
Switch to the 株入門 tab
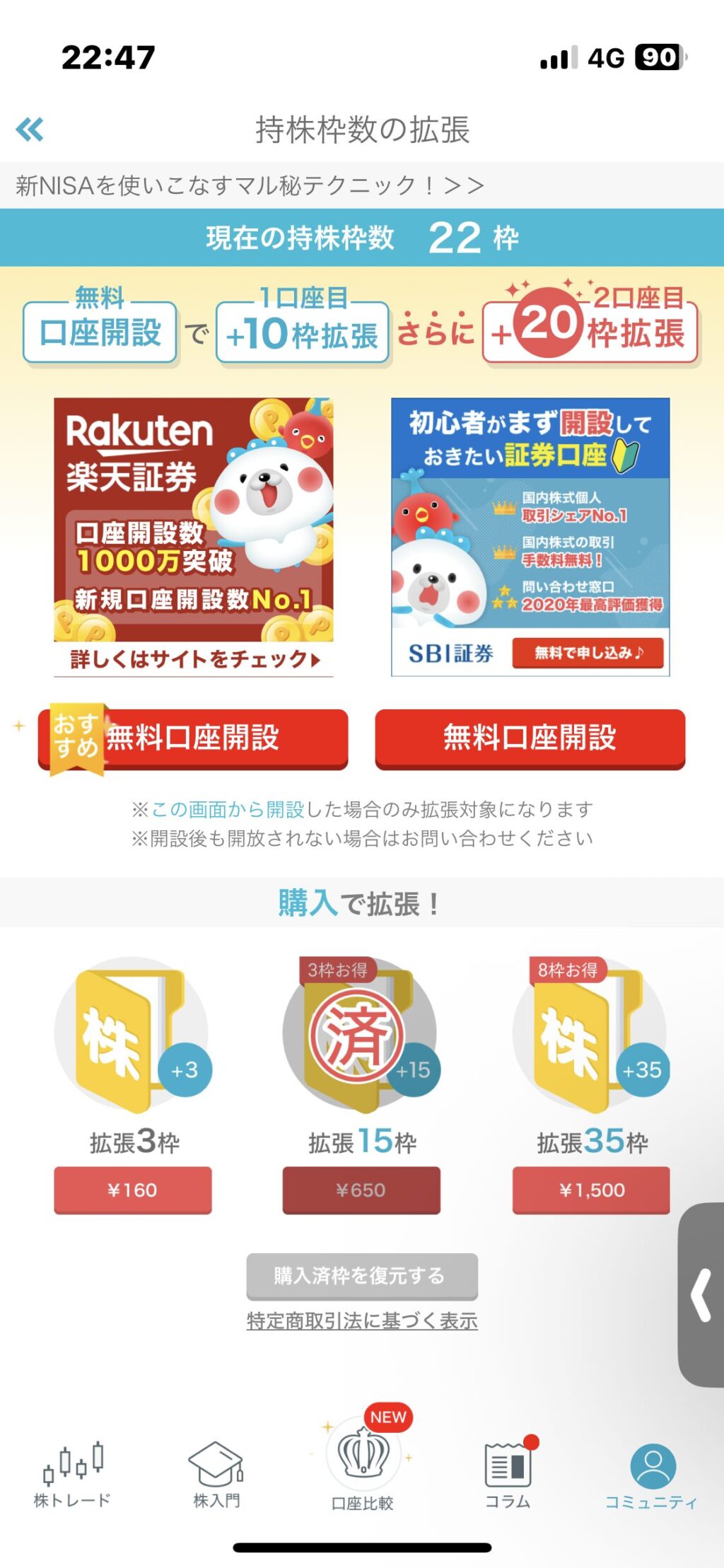(x=217, y=1475)
